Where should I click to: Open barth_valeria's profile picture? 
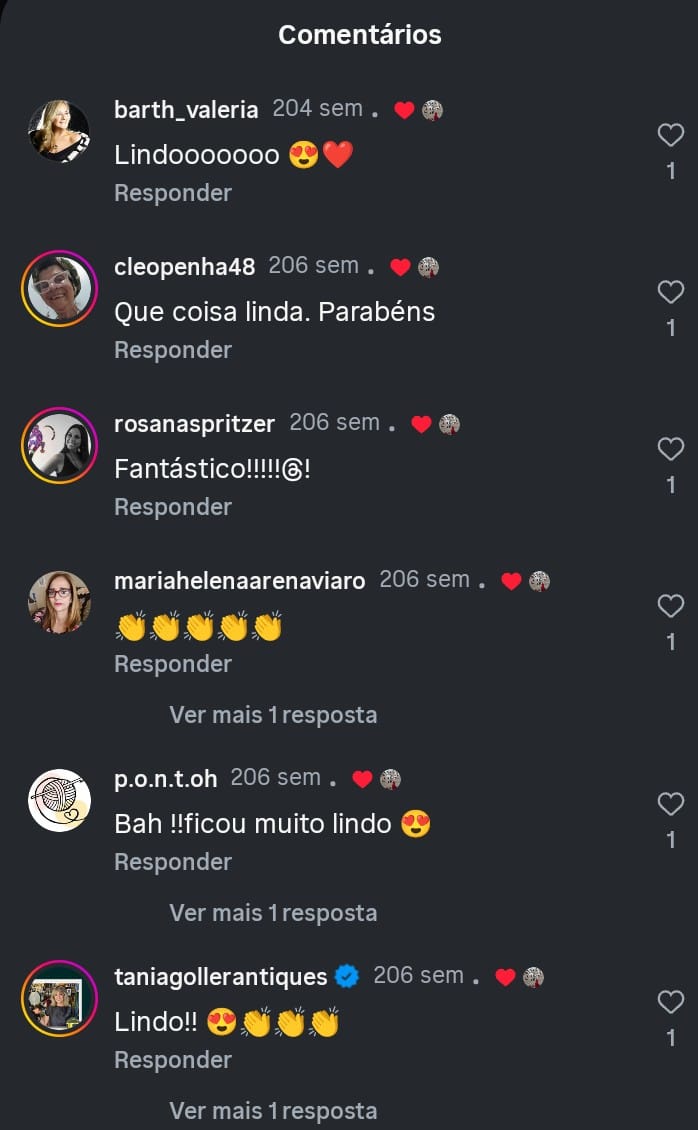(x=59, y=131)
